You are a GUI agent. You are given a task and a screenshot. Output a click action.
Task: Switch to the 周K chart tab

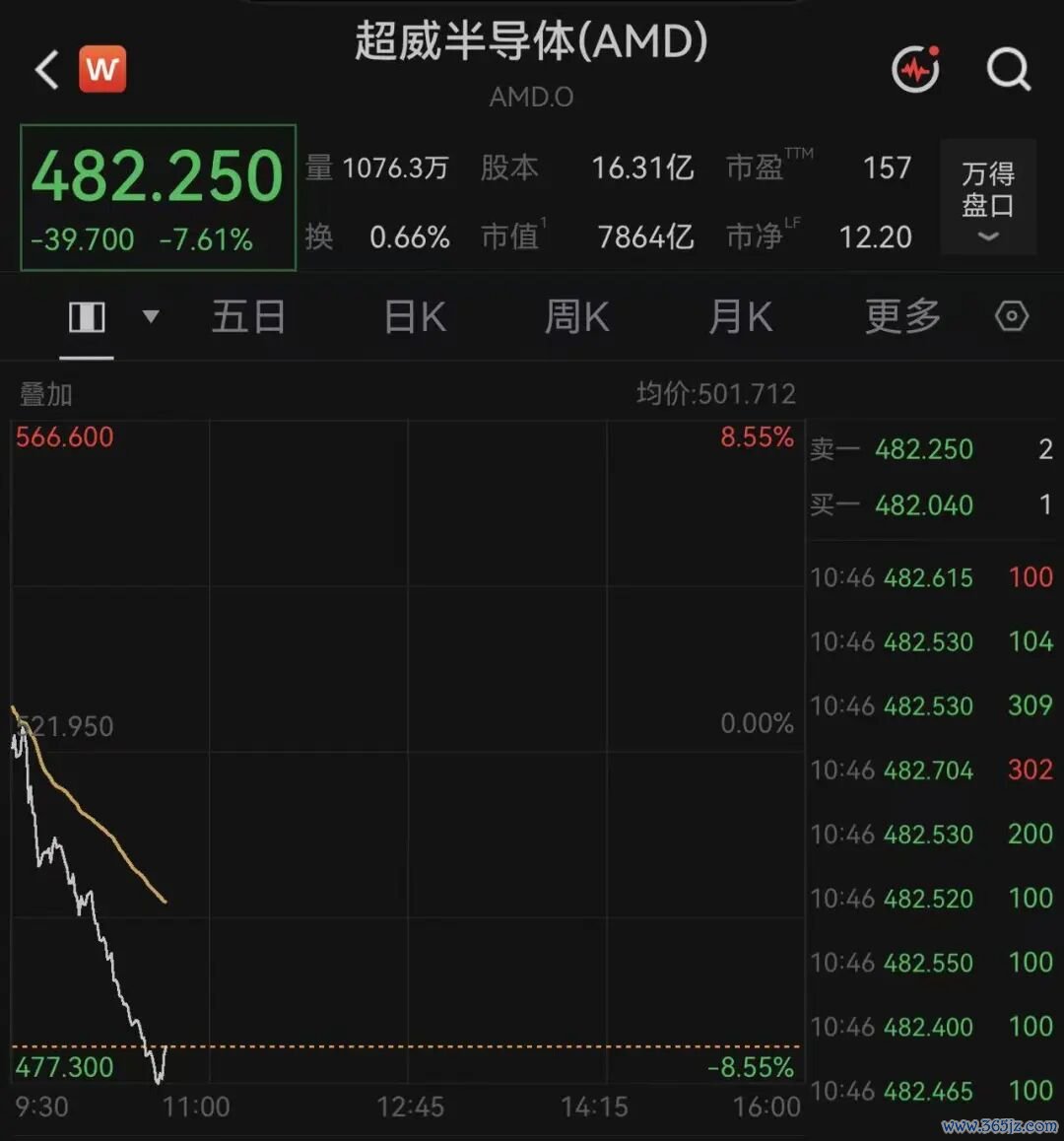coord(577,317)
